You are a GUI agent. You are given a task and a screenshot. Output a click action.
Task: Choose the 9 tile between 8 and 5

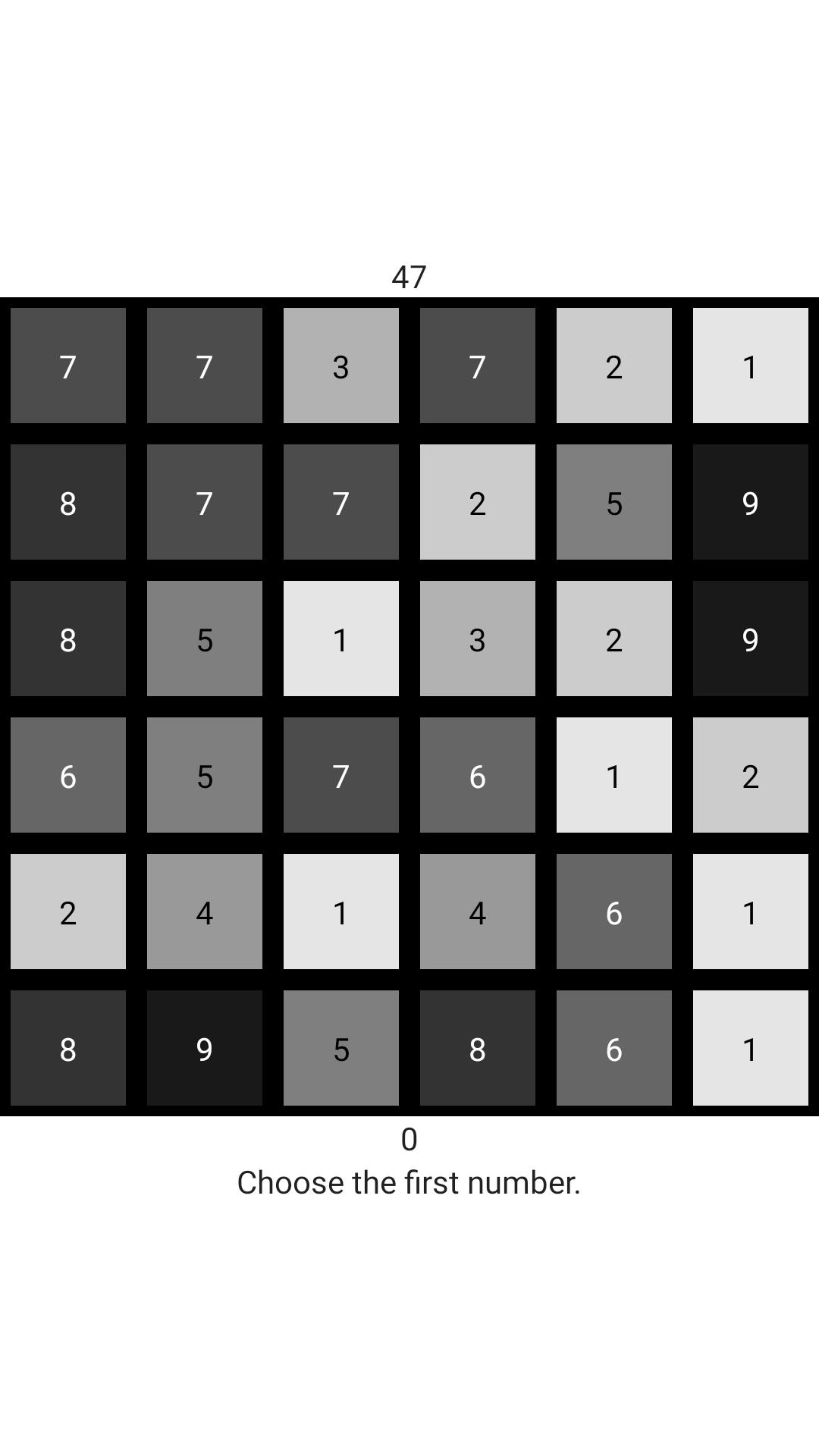click(x=205, y=1048)
